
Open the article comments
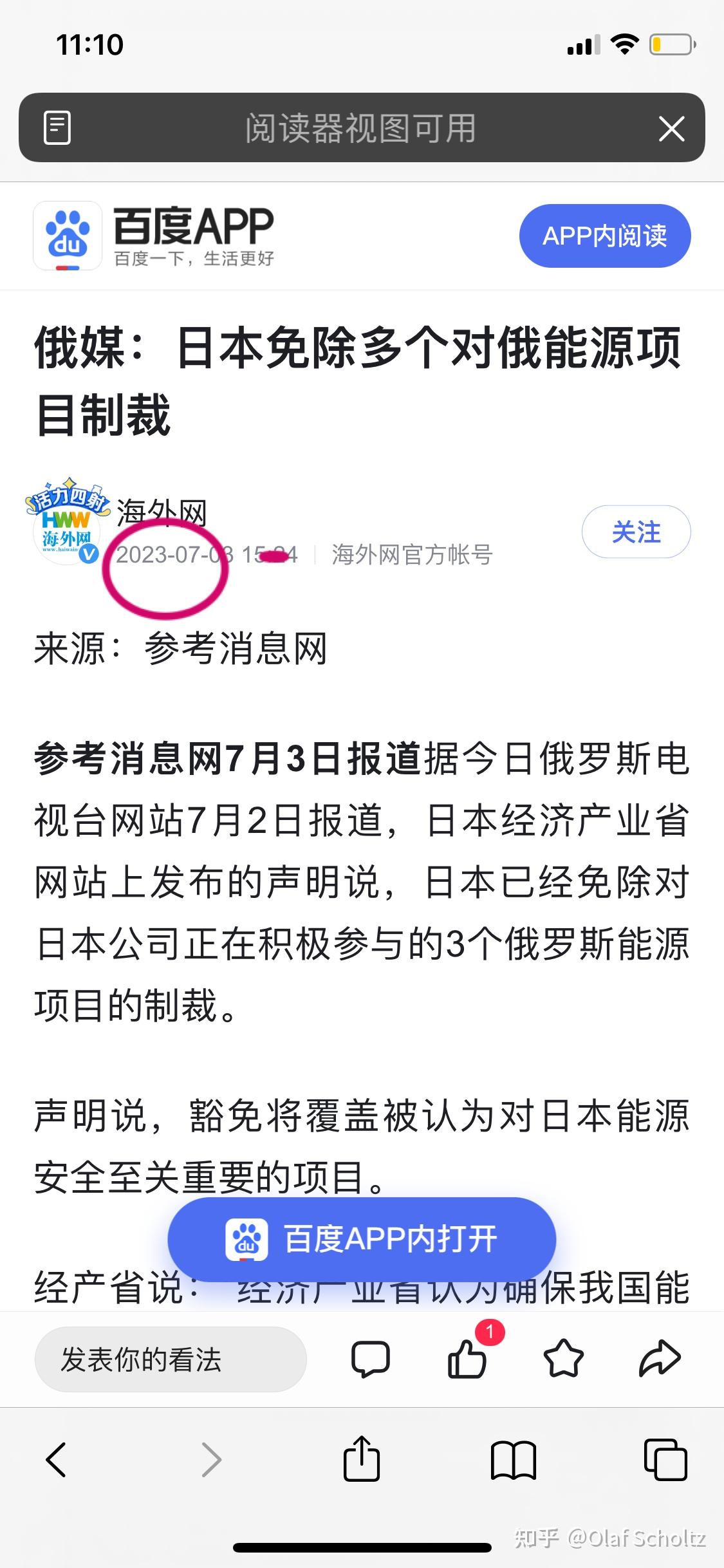[370, 1359]
